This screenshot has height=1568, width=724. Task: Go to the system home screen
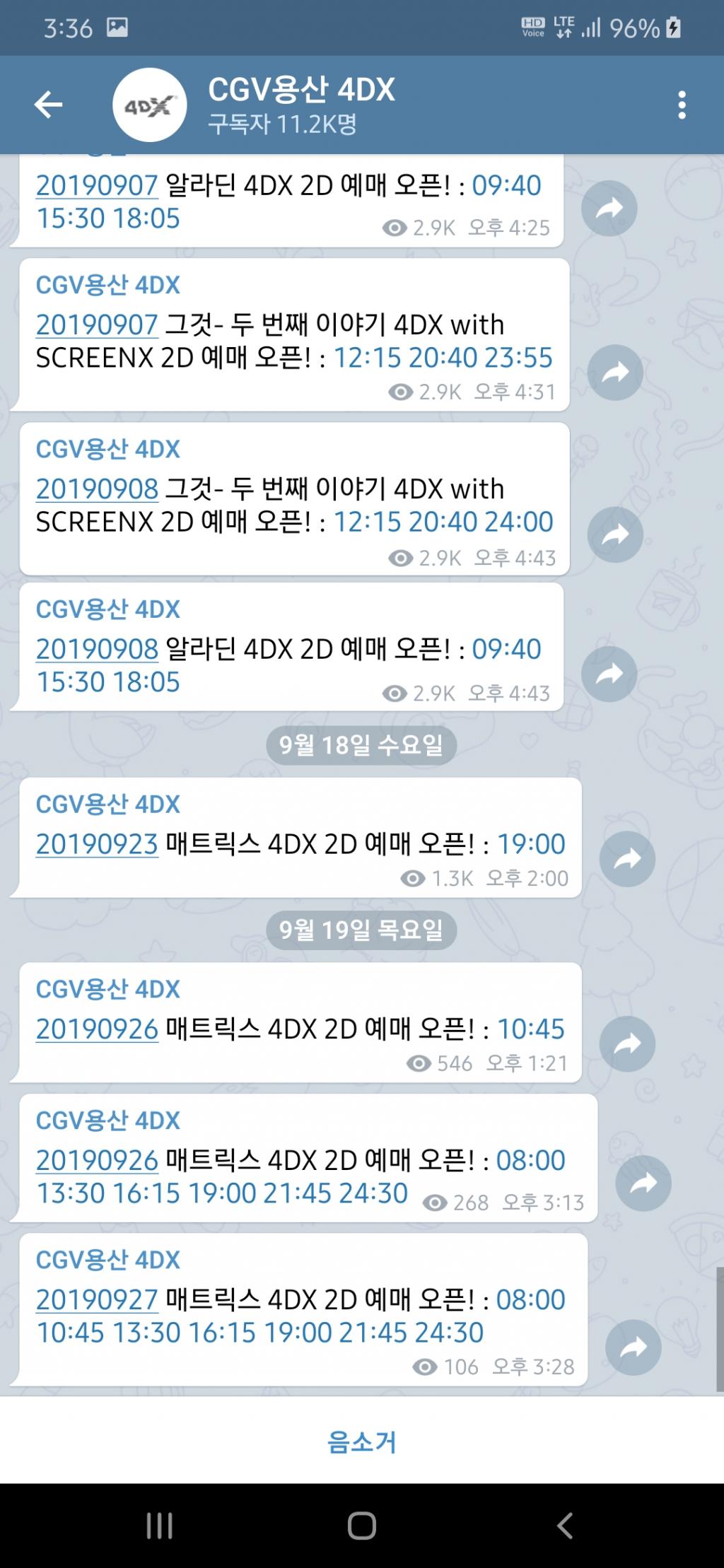pyautogui.click(x=362, y=1526)
